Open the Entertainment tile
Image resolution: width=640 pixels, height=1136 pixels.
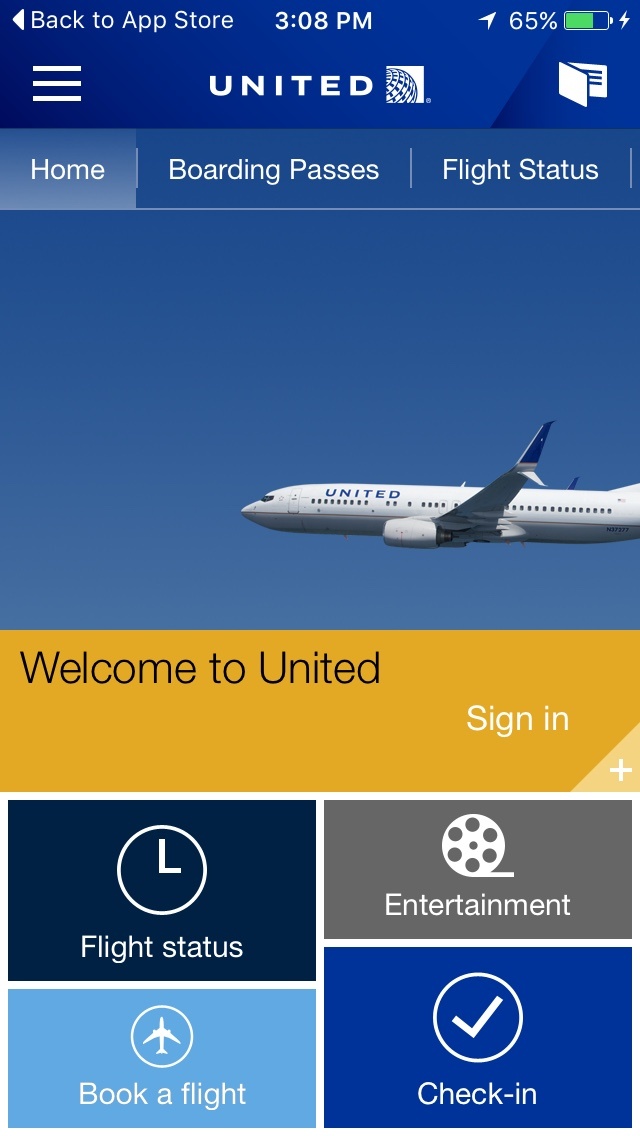coord(478,869)
